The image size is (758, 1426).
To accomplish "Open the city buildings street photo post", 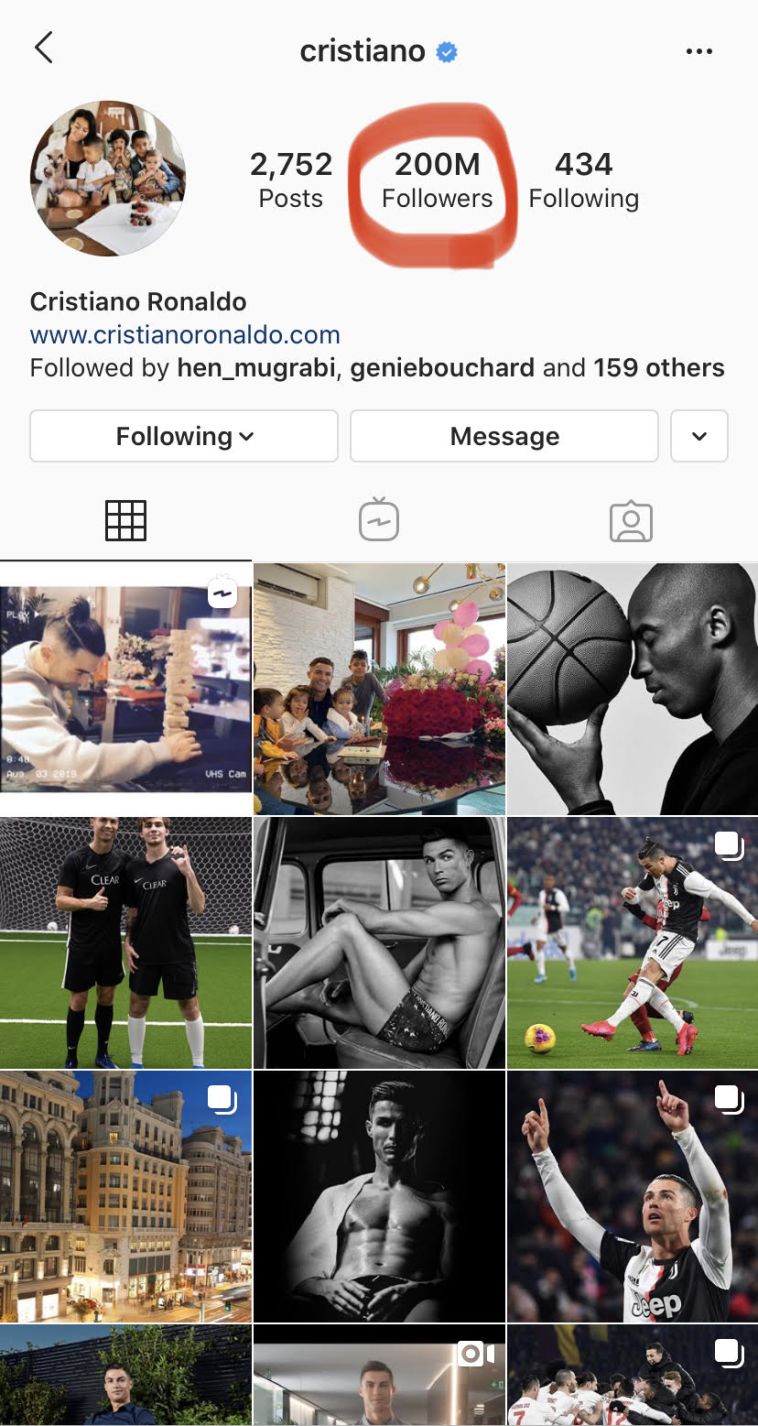I will tap(125, 1196).
